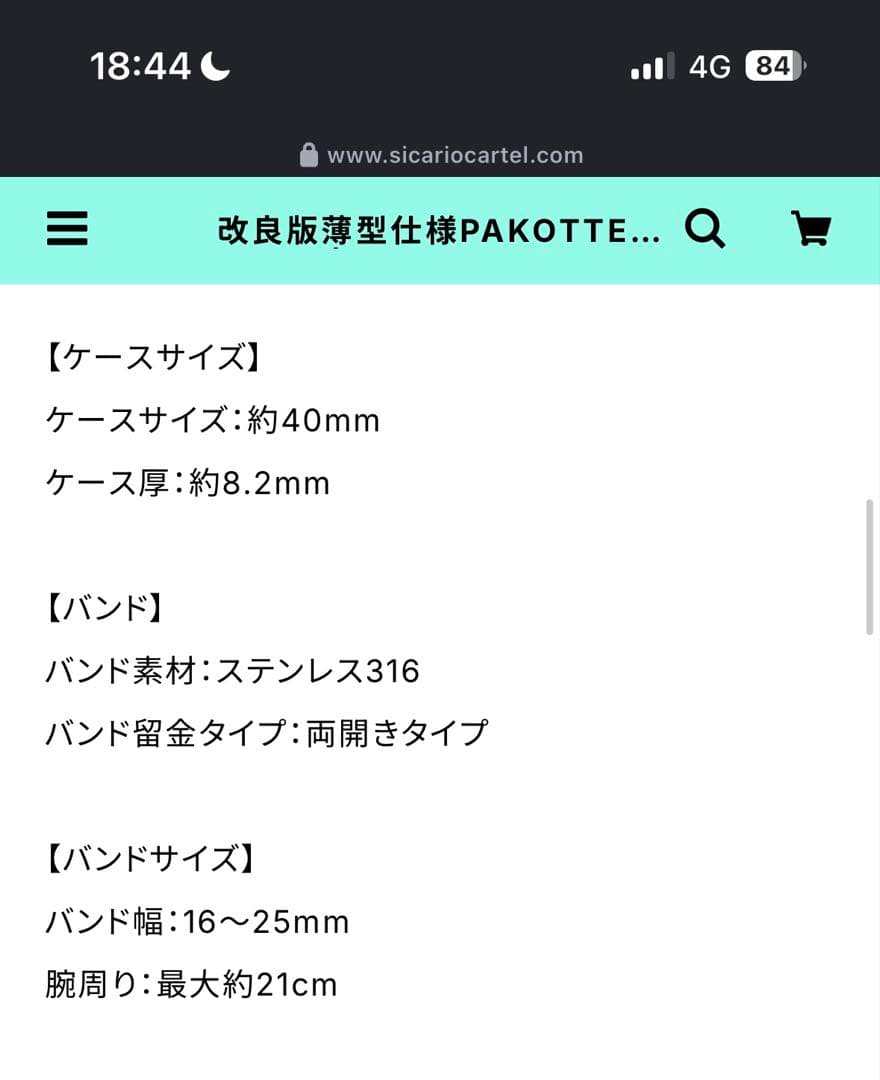
Task: Tap the 4G network indicator
Action: 711,66
